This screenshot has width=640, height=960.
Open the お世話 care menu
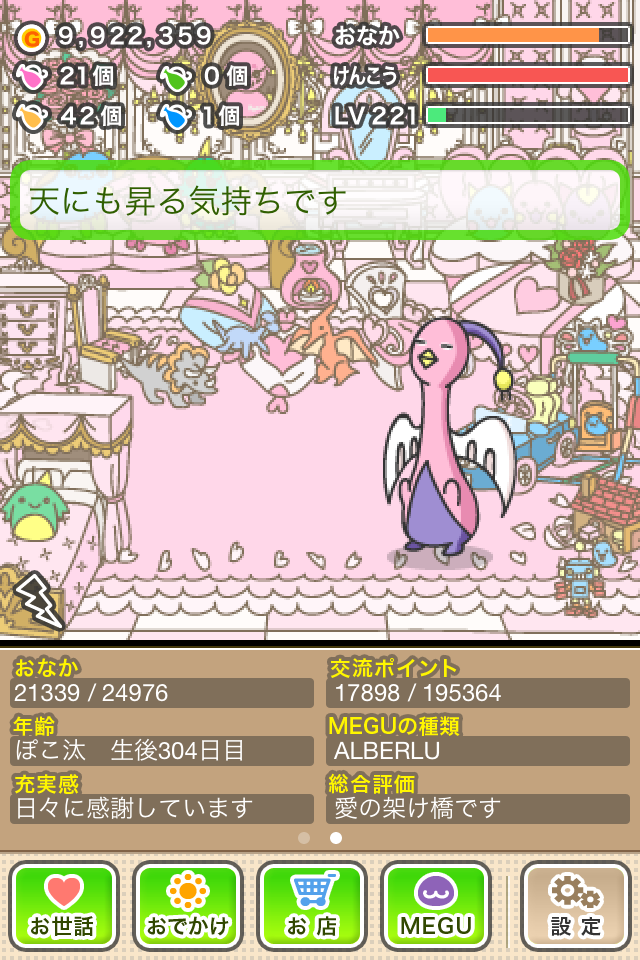tap(64, 906)
